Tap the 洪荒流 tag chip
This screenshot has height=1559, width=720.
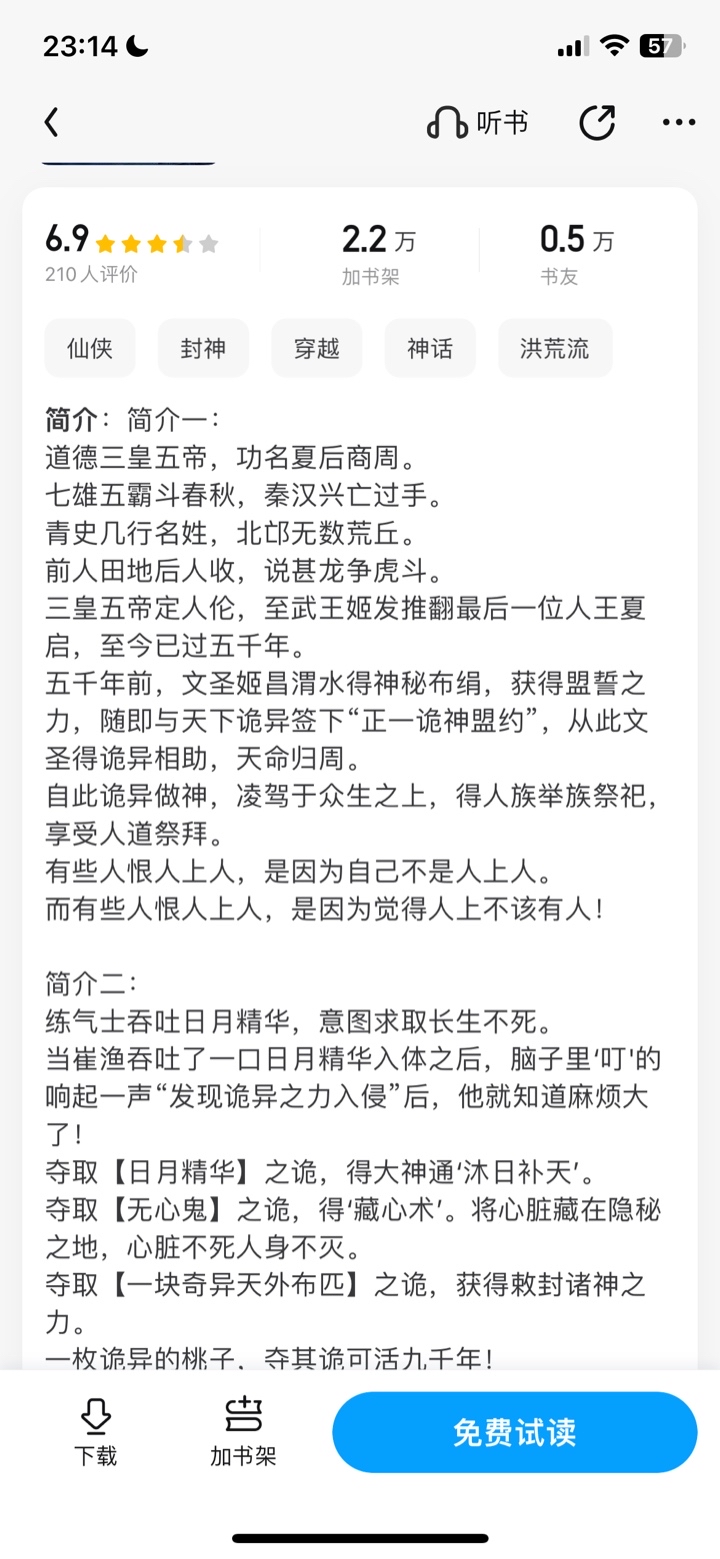pyautogui.click(x=555, y=348)
